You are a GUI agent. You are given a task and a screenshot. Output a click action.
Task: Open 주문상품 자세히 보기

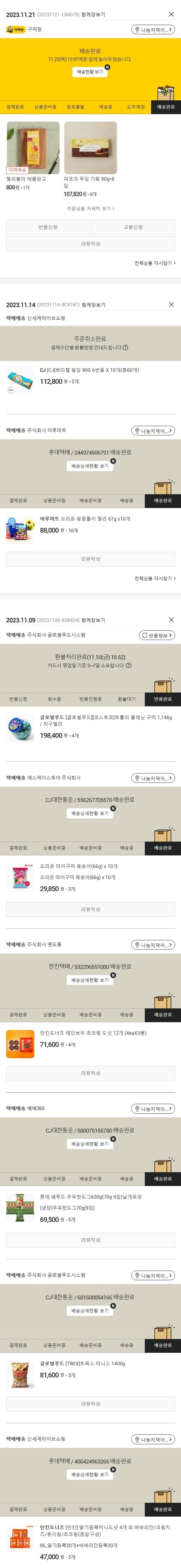[90, 208]
